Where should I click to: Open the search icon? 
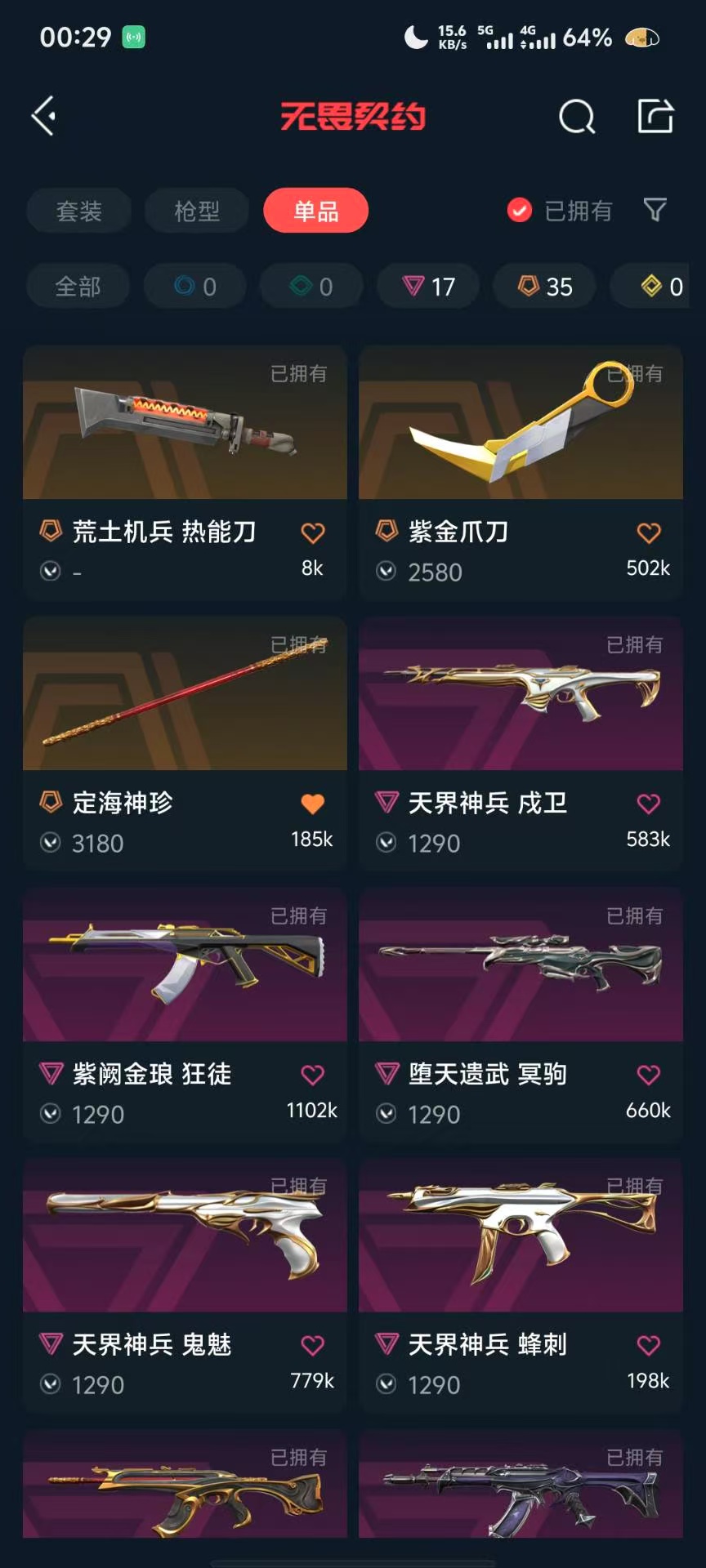point(577,117)
